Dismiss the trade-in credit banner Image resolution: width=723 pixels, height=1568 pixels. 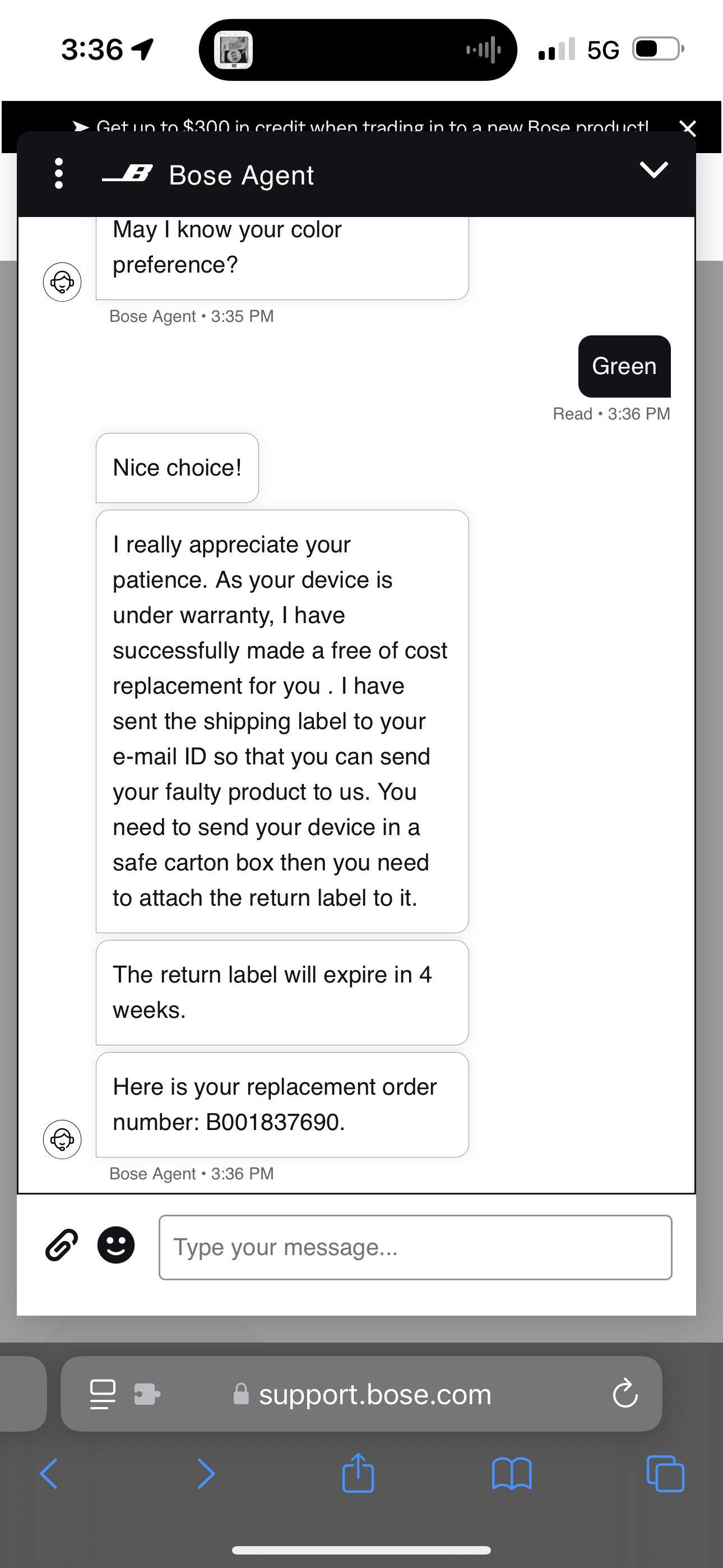[688, 128]
